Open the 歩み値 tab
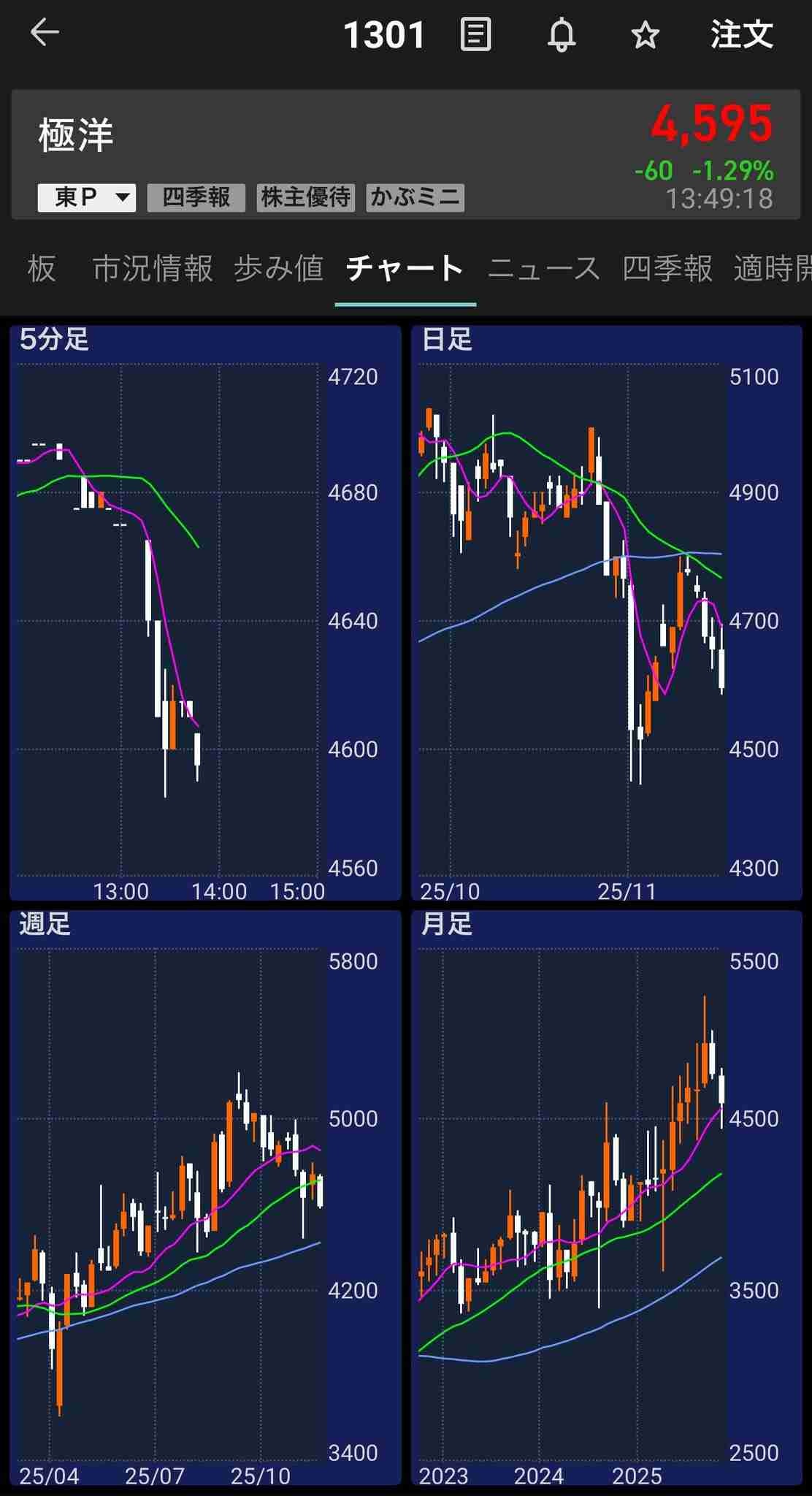The image size is (812, 1496). pyautogui.click(x=278, y=268)
